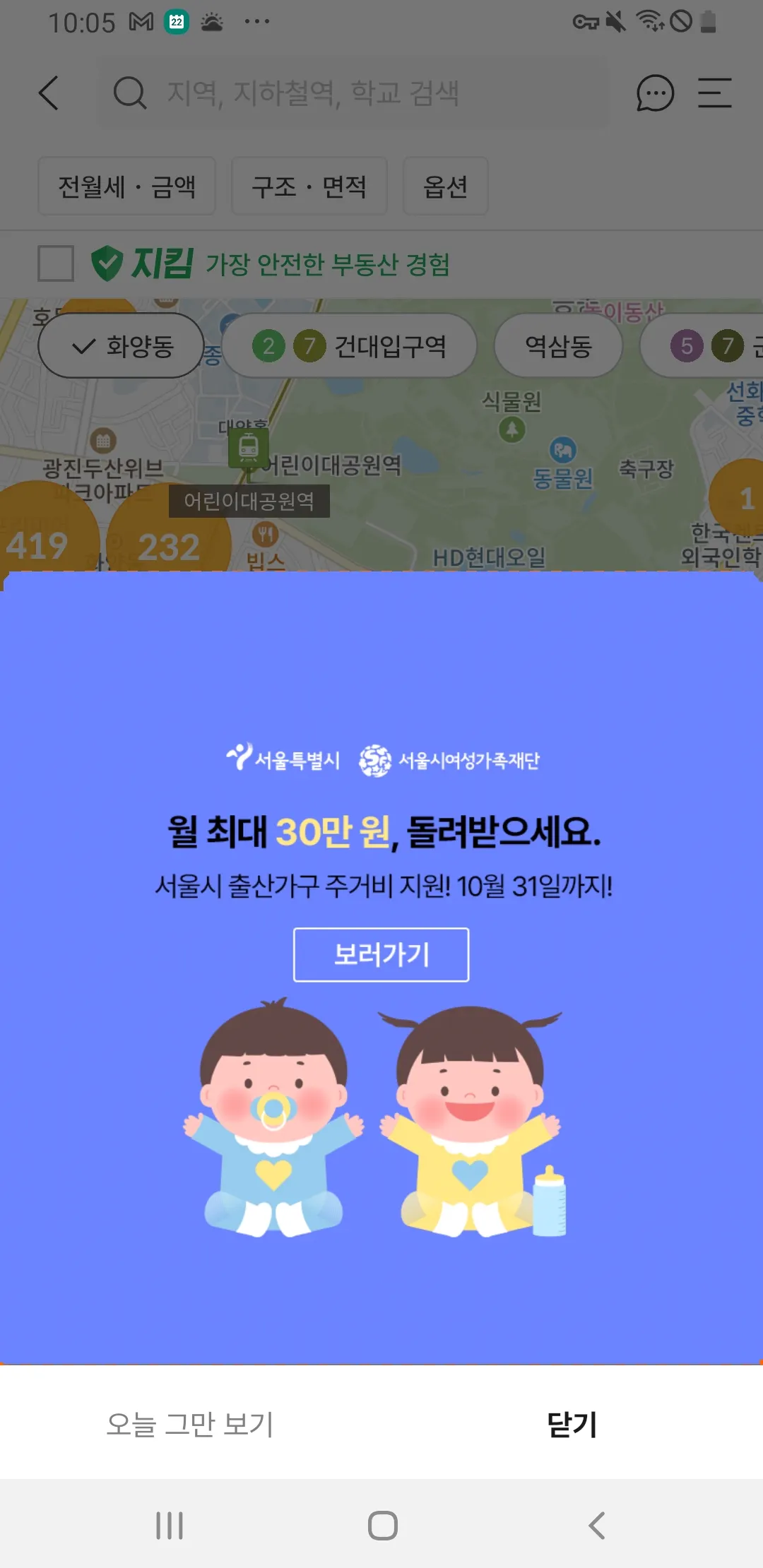The width and height of the screenshot is (763, 1568).
Task: Open the 전월세 · 금액 filter
Action: [126, 186]
